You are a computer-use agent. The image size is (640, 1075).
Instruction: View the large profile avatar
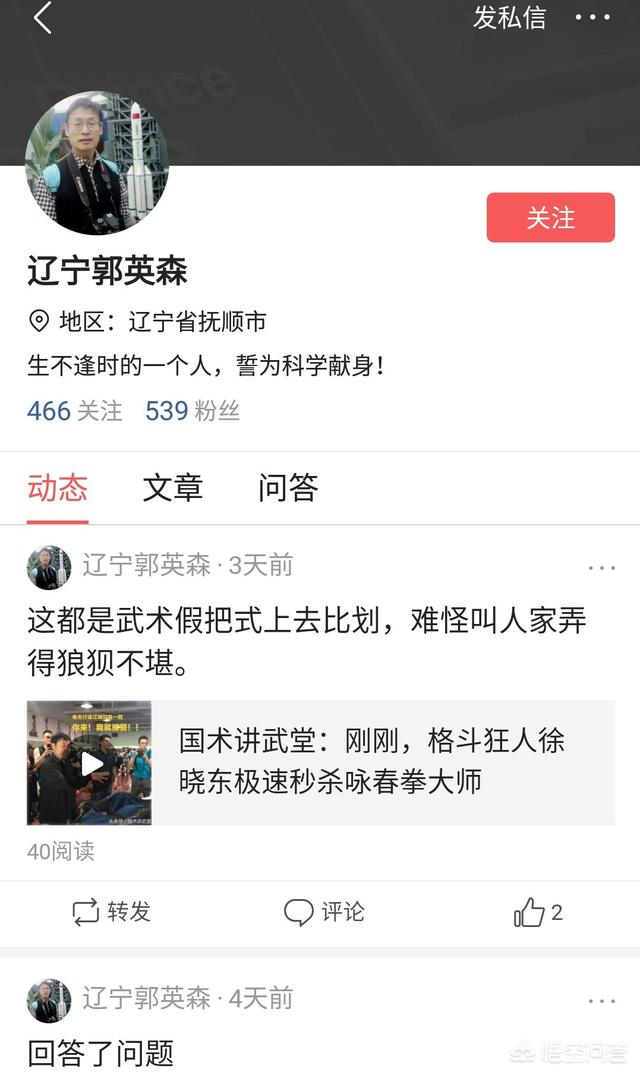pos(97,163)
